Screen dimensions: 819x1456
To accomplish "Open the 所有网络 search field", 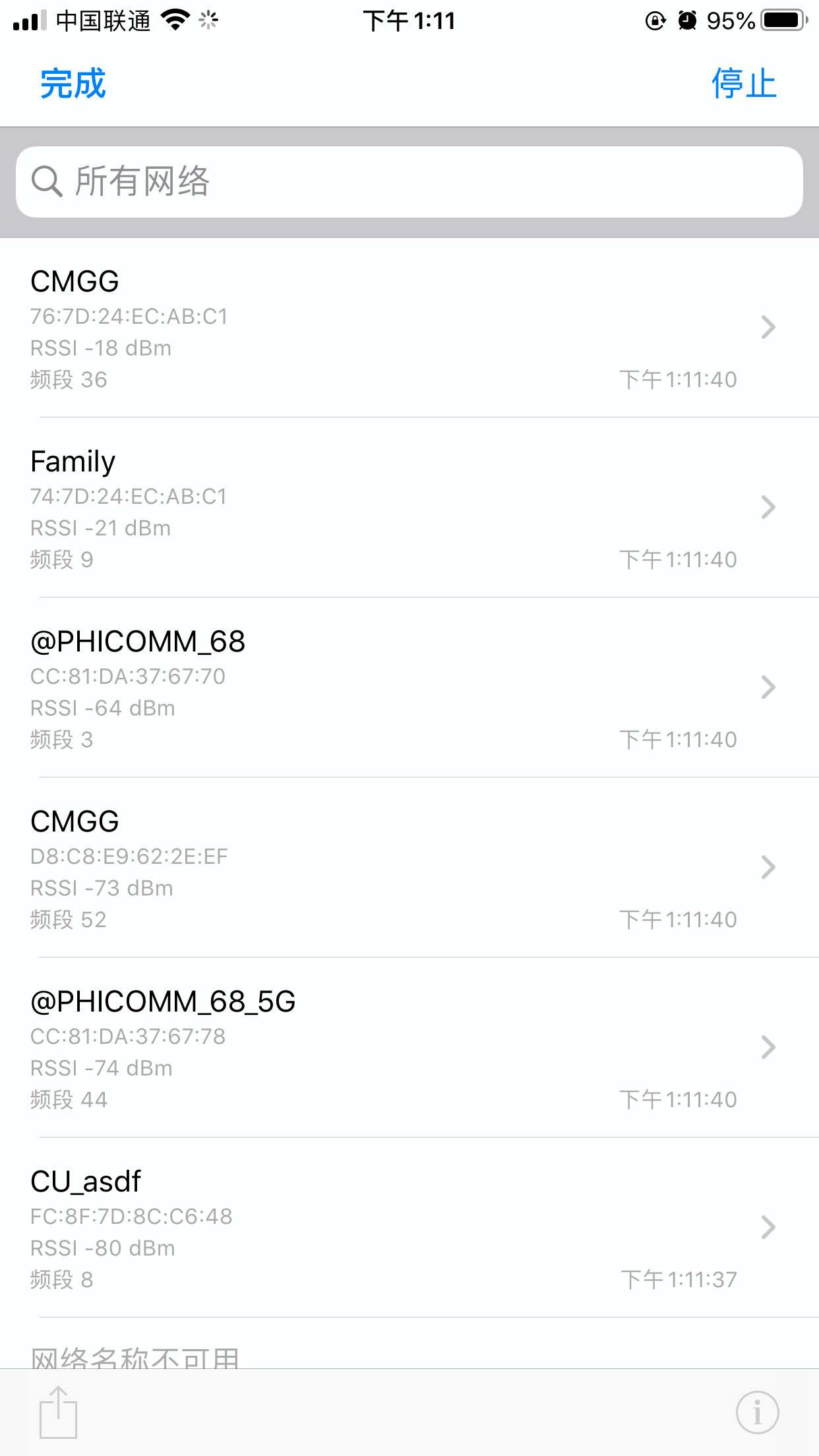I will click(409, 182).
